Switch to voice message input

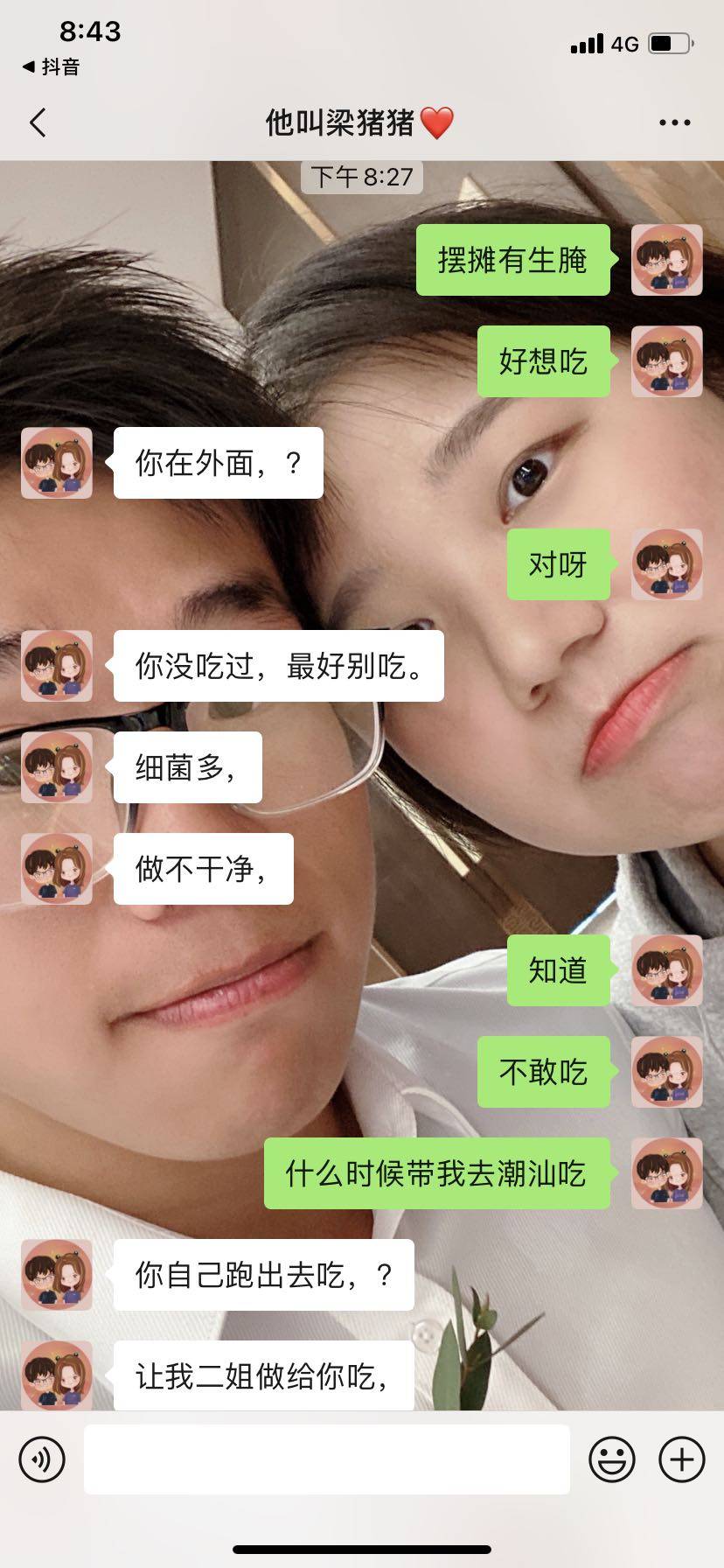[x=42, y=1459]
